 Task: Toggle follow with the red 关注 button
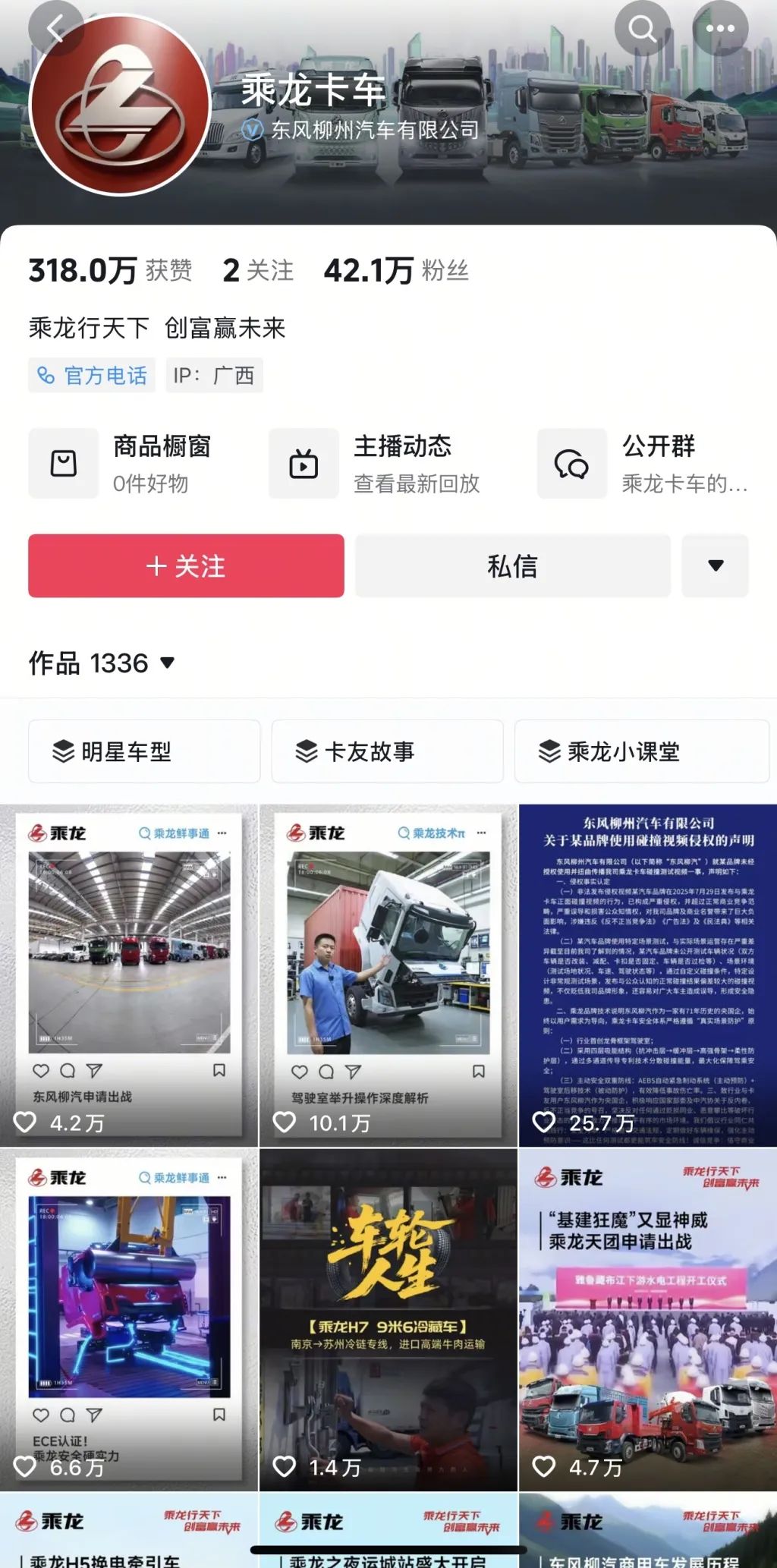coord(185,566)
